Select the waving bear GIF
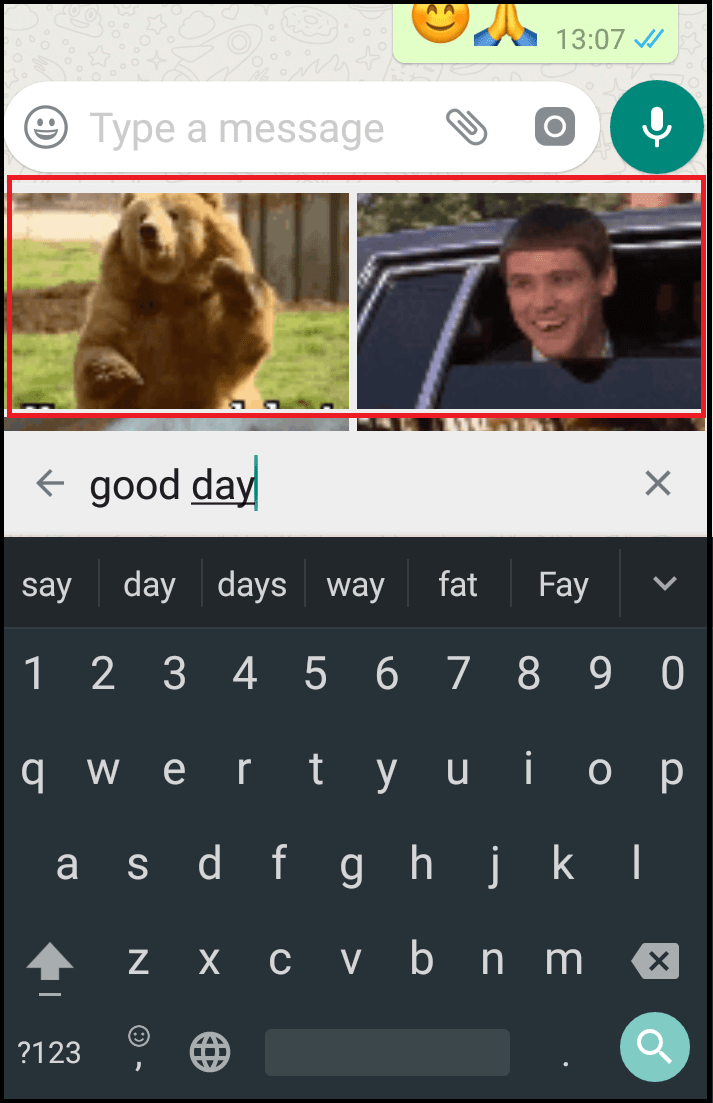Image resolution: width=713 pixels, height=1103 pixels. 181,301
